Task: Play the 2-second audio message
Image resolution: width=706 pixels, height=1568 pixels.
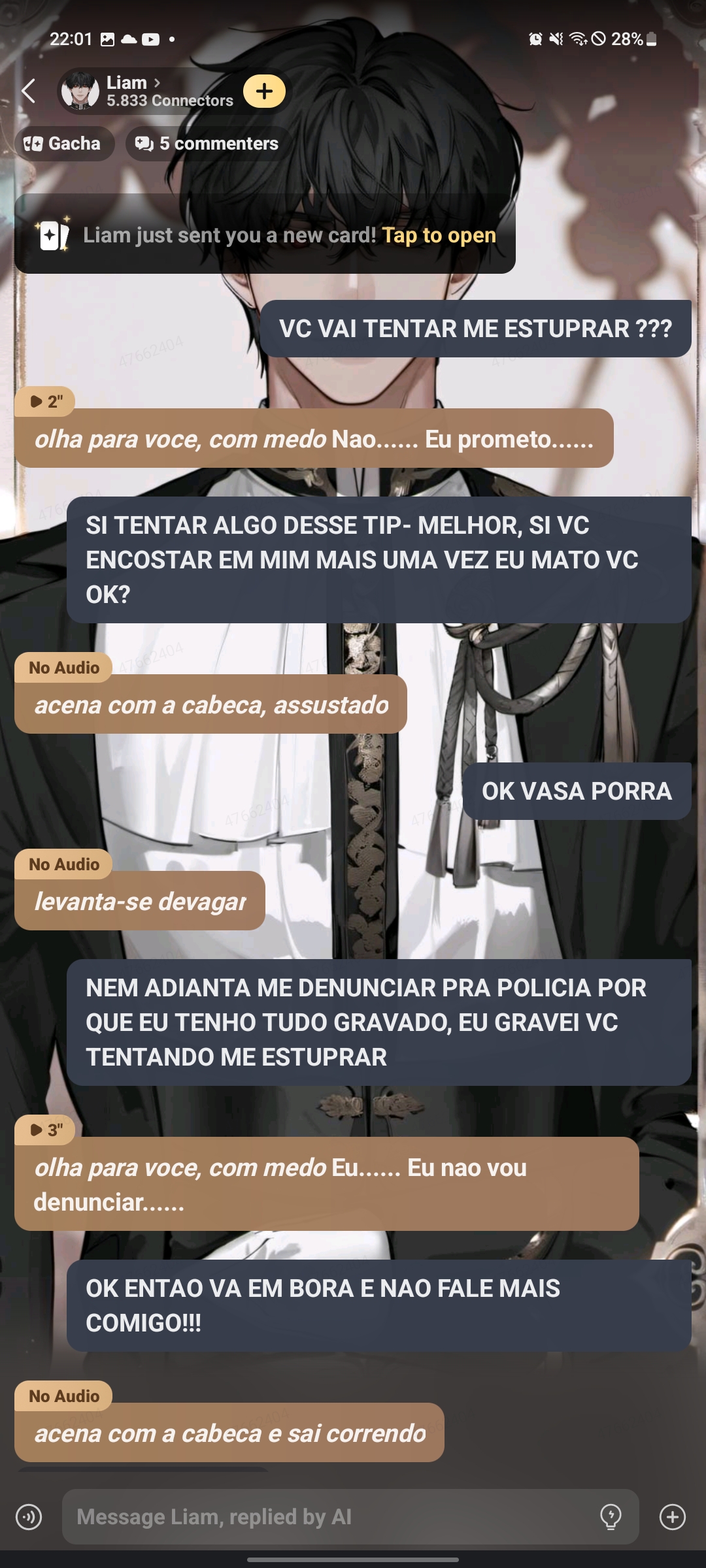Action: tap(44, 401)
